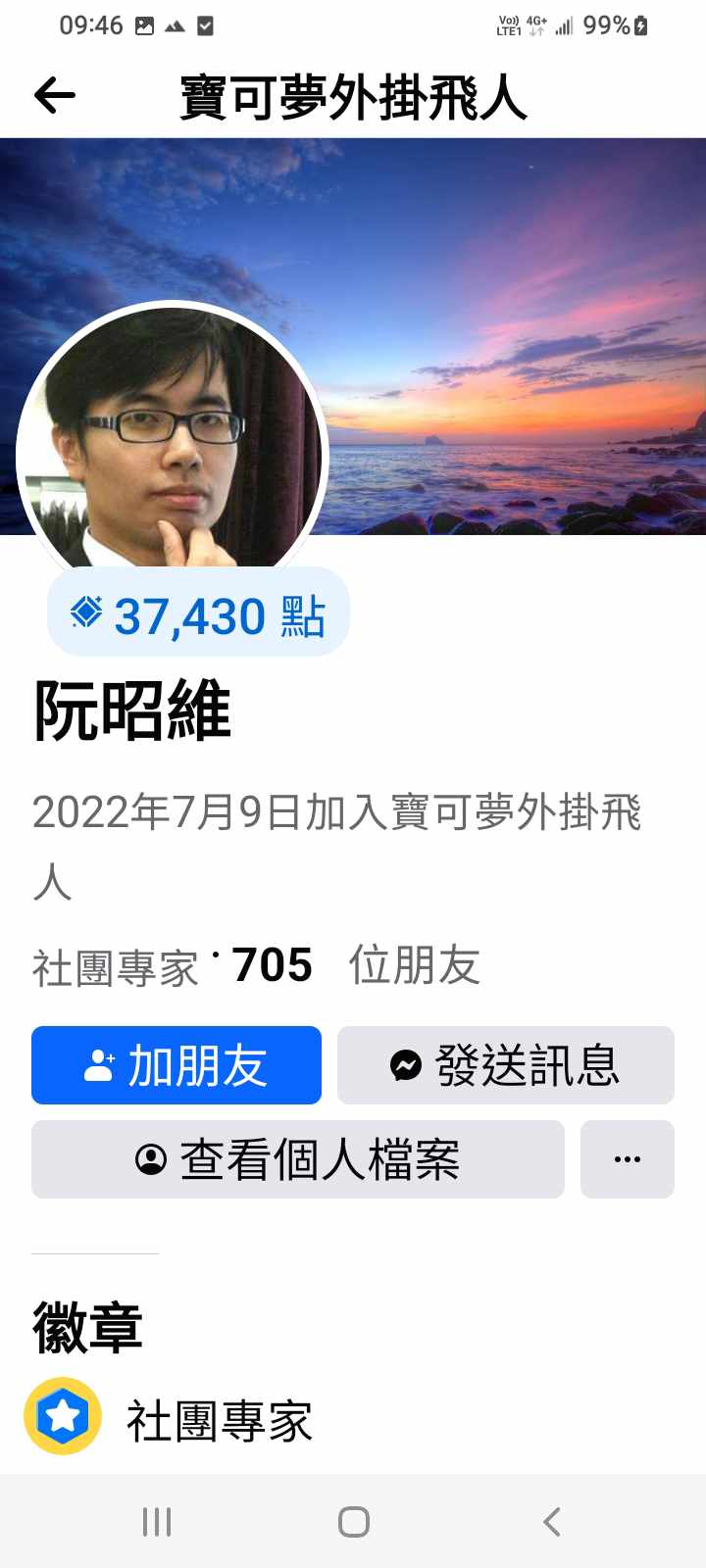Open 查看個人檔案 view profile

tap(297, 1159)
